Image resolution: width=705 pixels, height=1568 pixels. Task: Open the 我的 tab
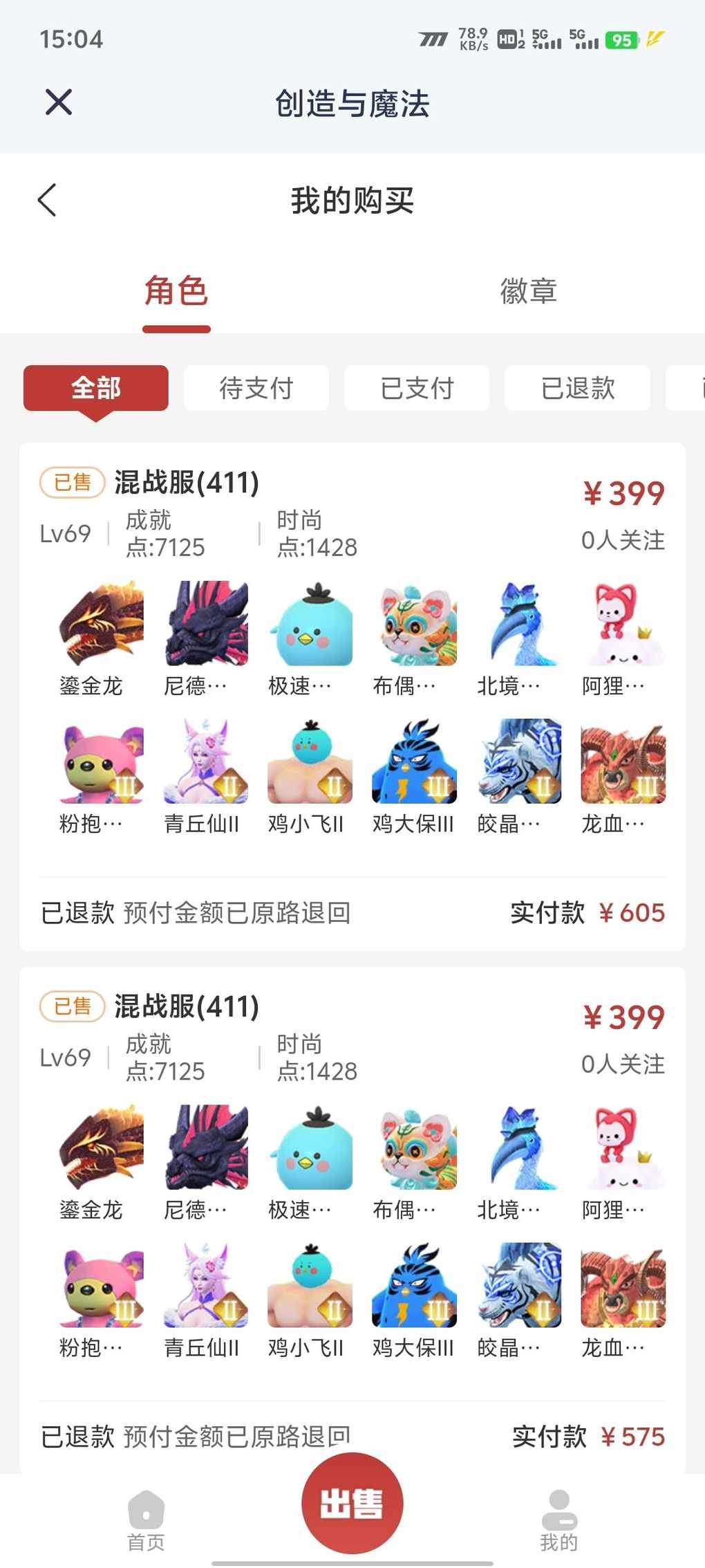point(558,1520)
